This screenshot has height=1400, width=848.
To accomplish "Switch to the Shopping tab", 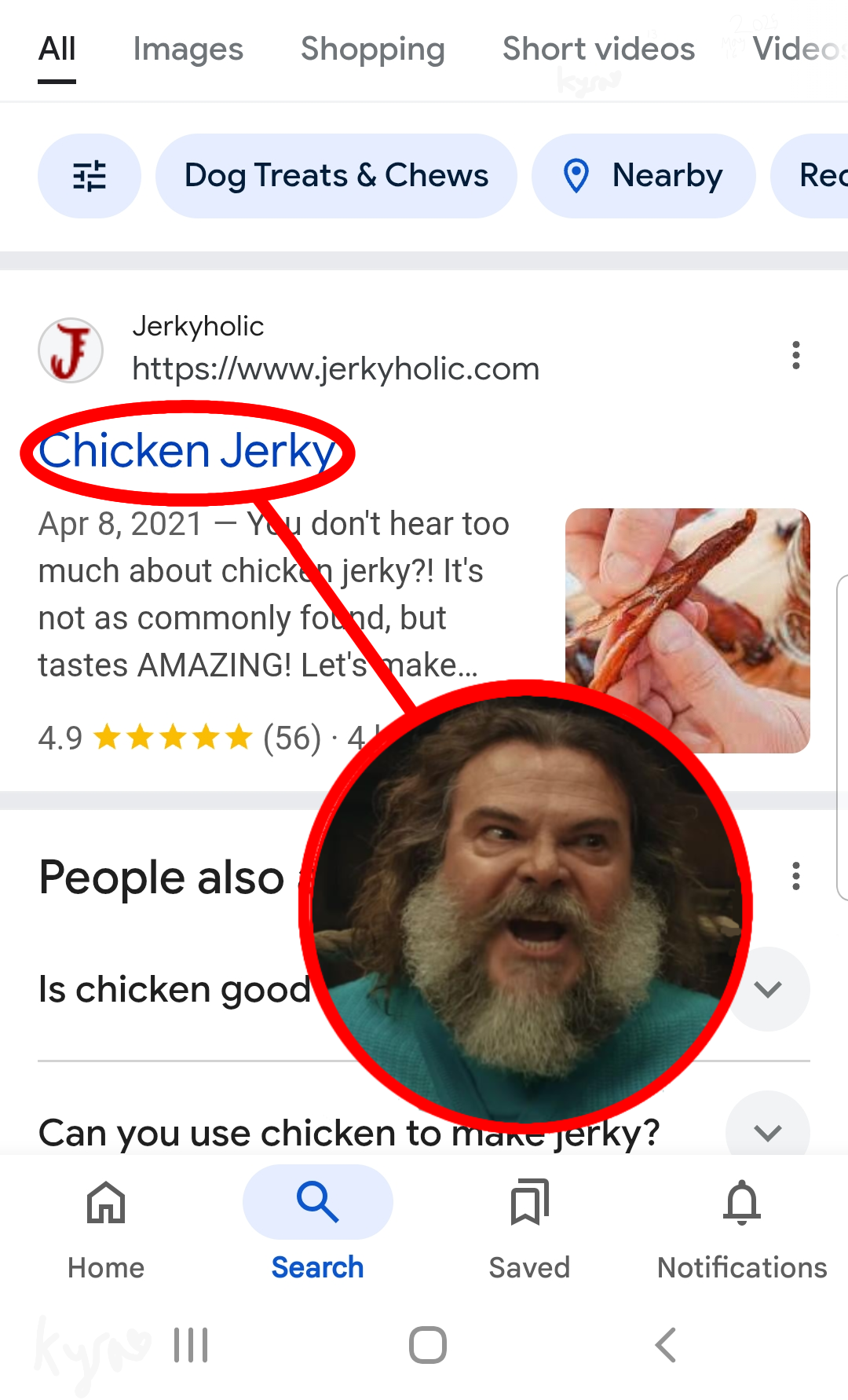I will [372, 49].
